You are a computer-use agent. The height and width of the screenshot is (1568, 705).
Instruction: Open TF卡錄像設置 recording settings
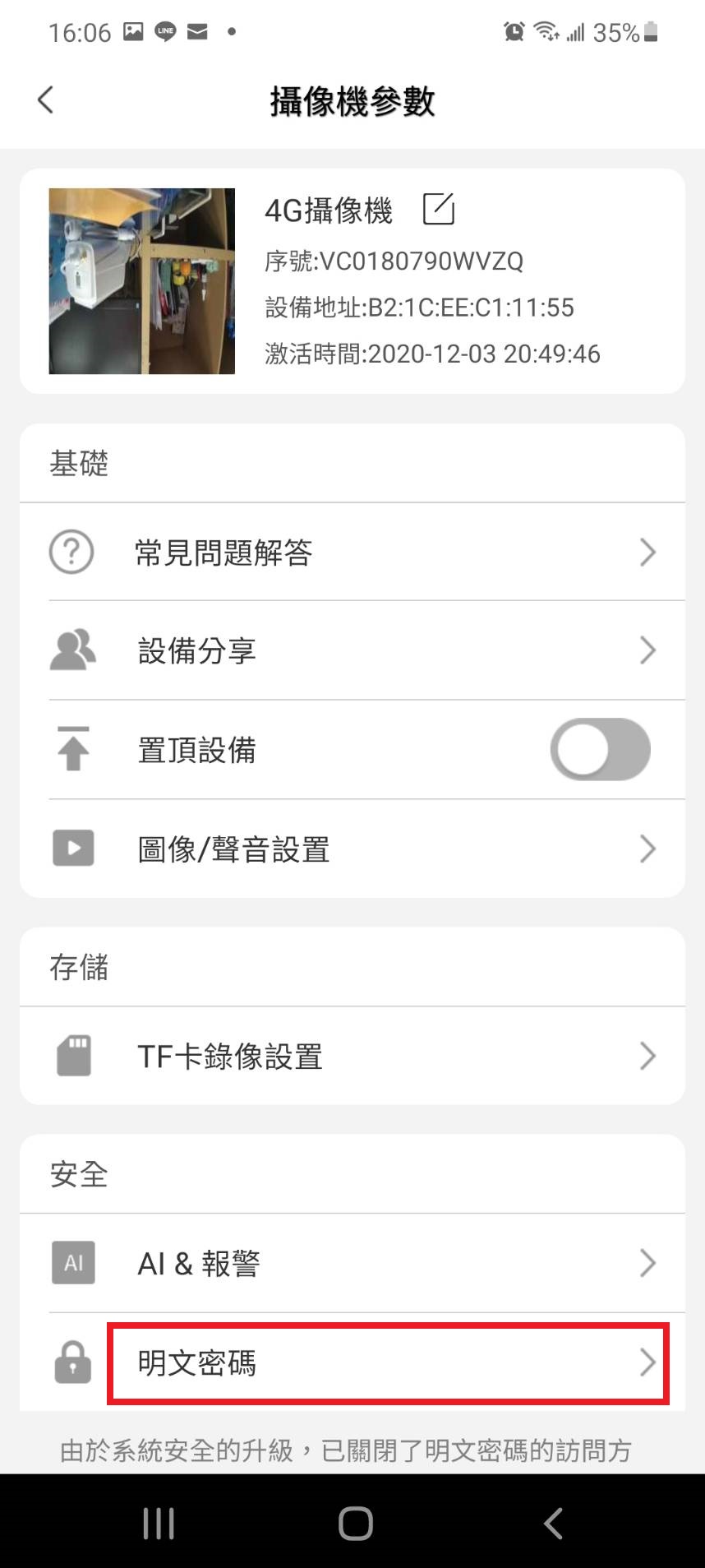(352, 1056)
